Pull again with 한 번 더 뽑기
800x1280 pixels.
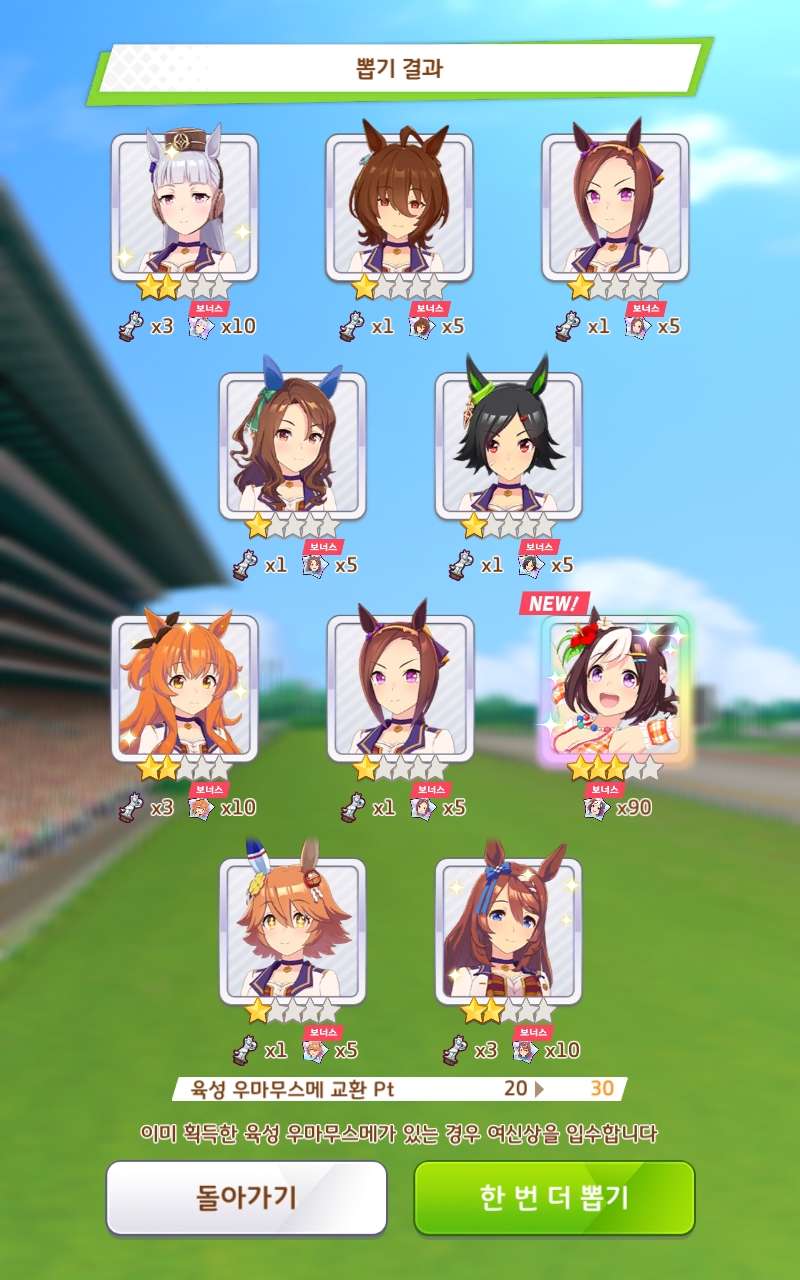tap(554, 1197)
